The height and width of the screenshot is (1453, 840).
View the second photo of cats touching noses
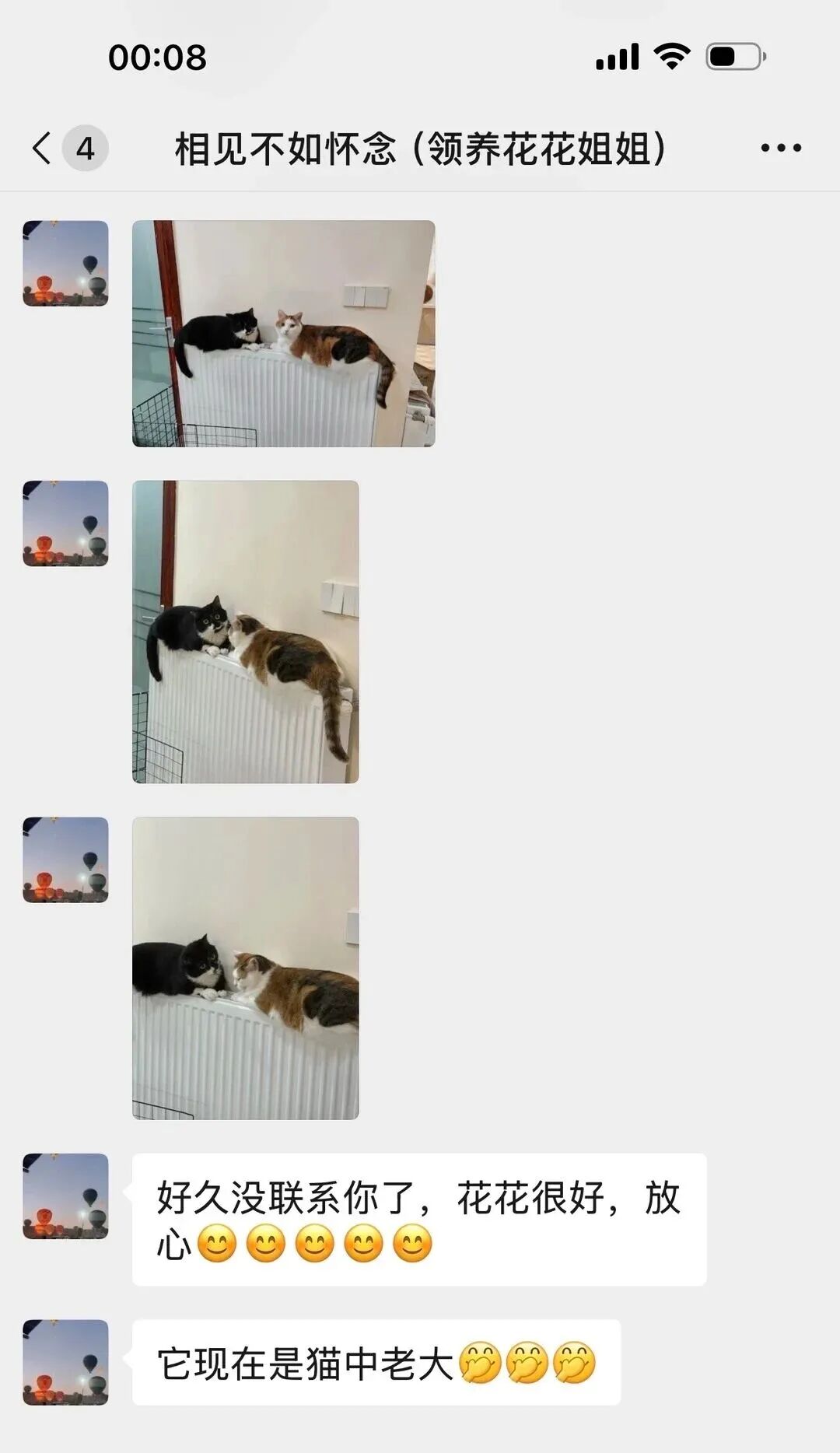tap(245, 632)
